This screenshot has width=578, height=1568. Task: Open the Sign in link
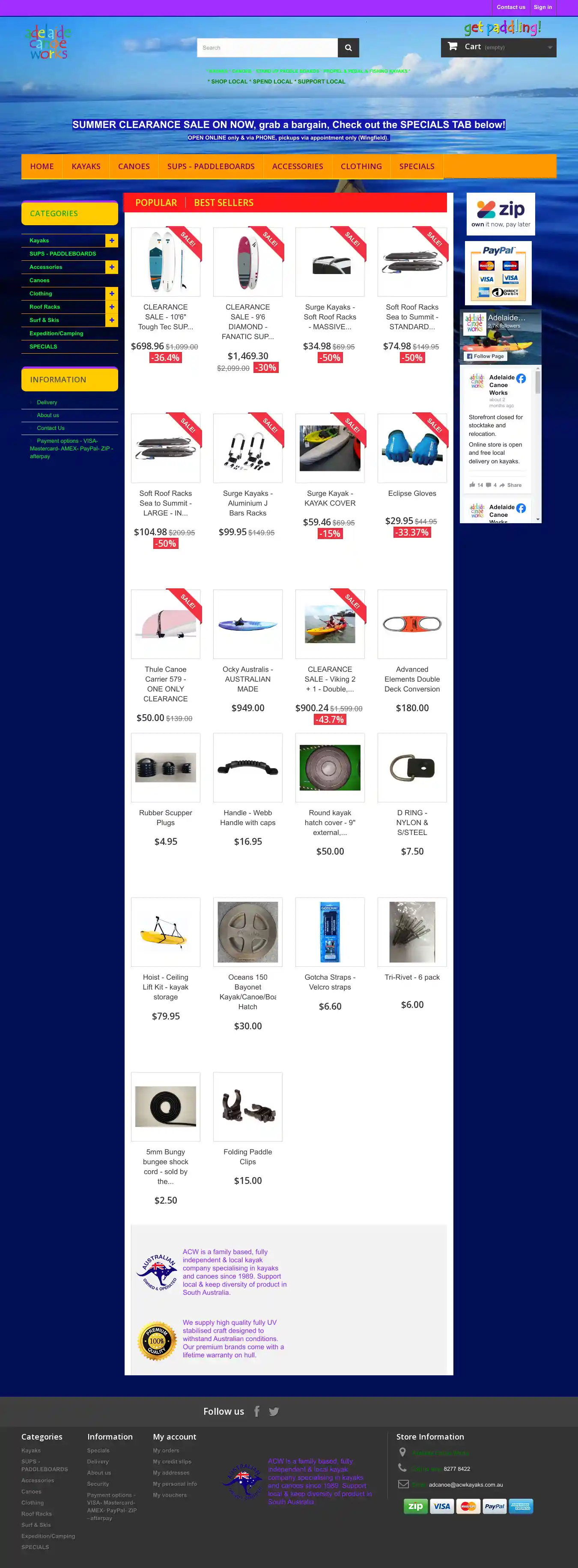542,7
